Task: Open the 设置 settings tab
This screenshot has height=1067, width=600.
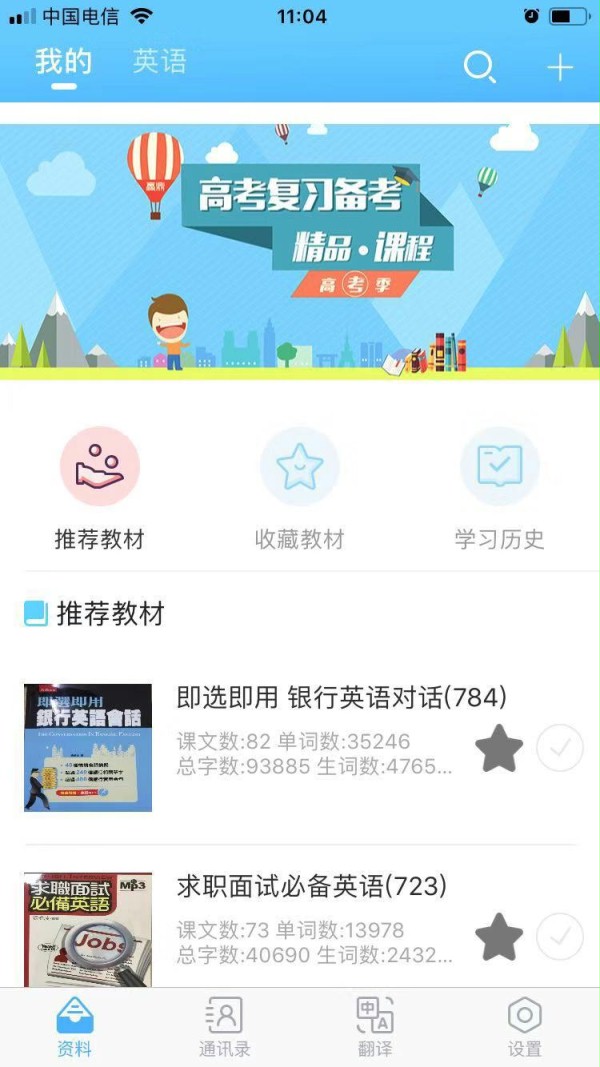Action: [x=524, y=1027]
